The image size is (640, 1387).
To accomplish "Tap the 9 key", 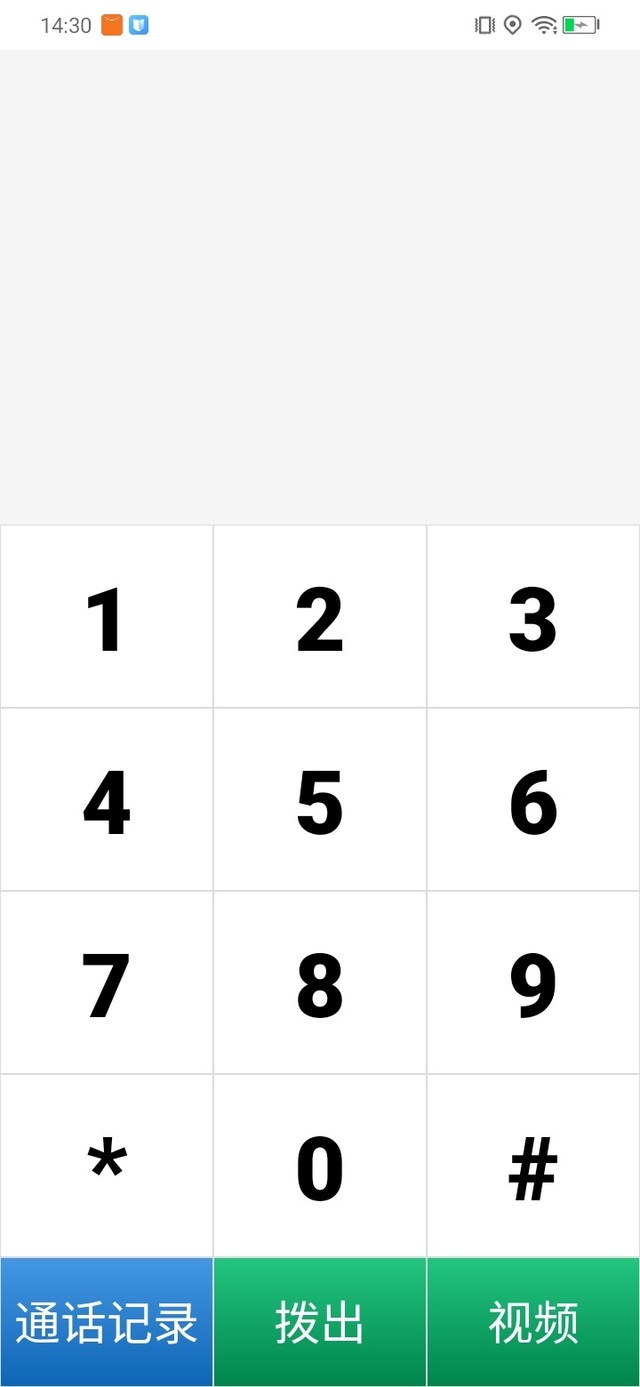I will (533, 983).
